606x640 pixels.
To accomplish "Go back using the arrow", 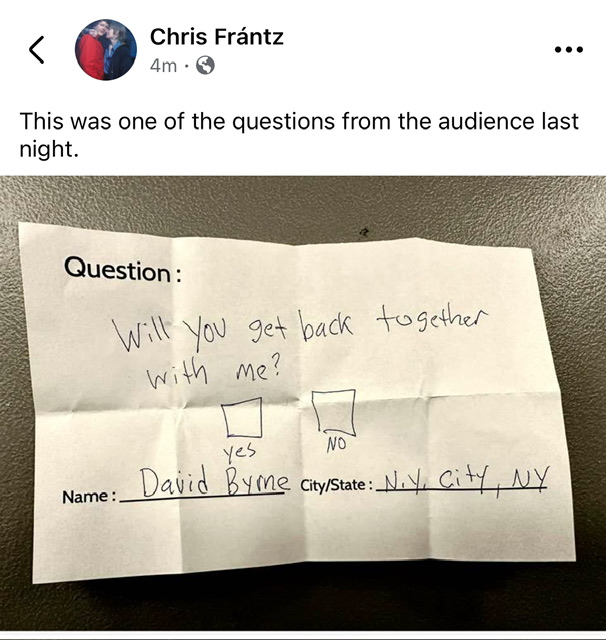I will (x=37, y=49).
